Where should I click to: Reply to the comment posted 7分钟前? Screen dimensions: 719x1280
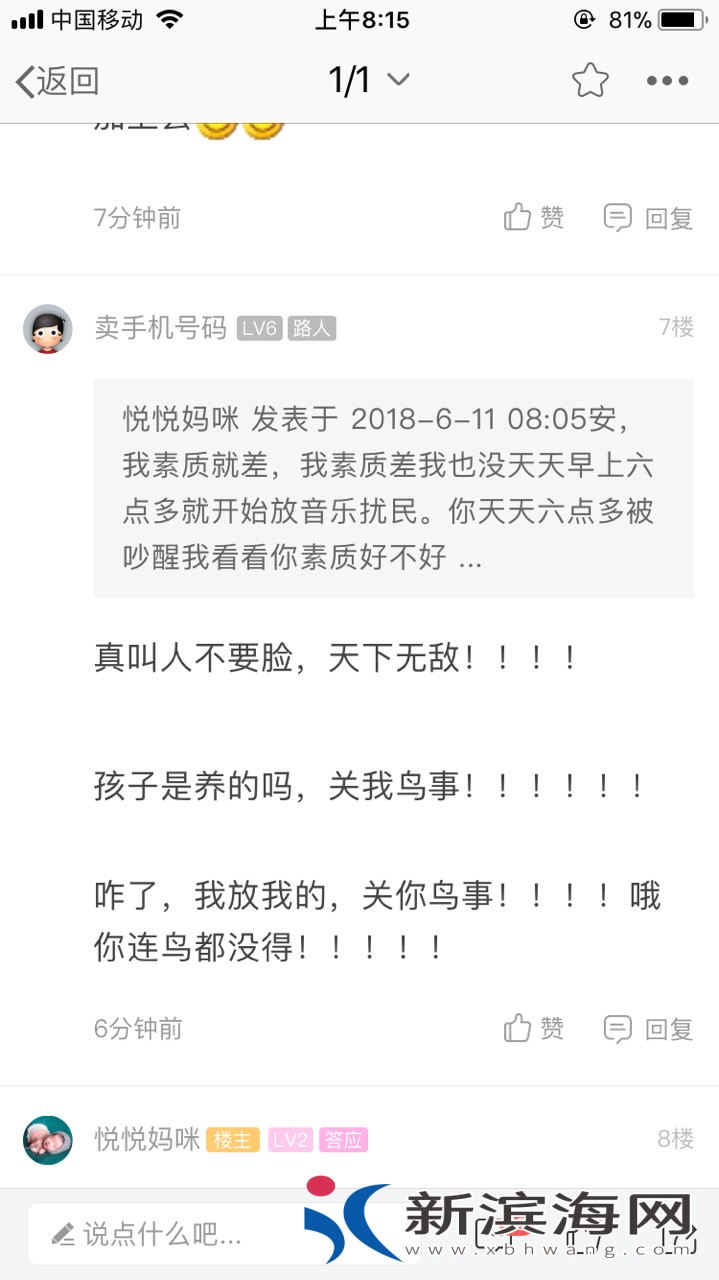[648, 217]
